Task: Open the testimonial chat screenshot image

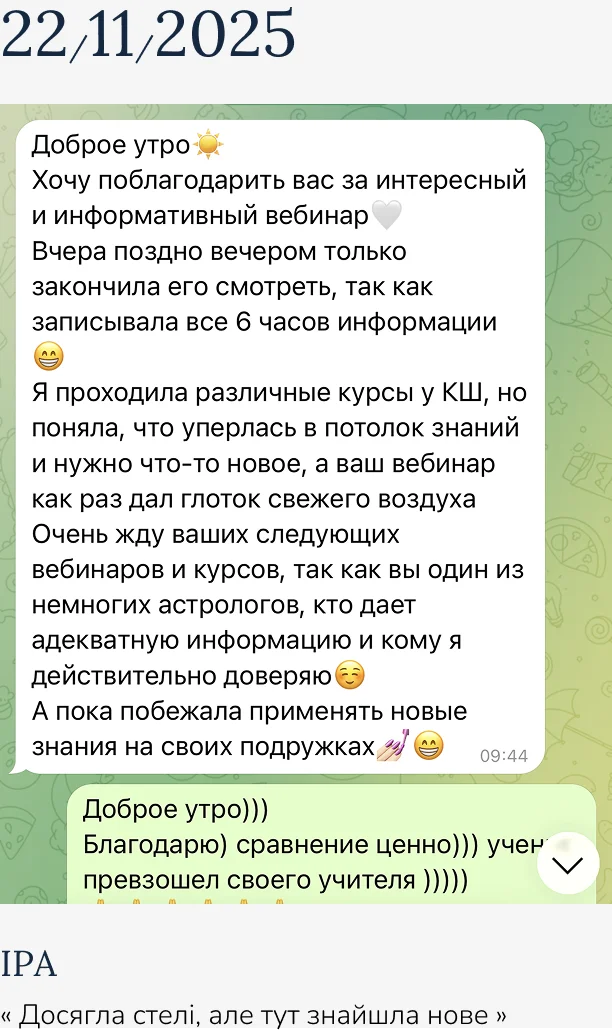Action: (306, 504)
